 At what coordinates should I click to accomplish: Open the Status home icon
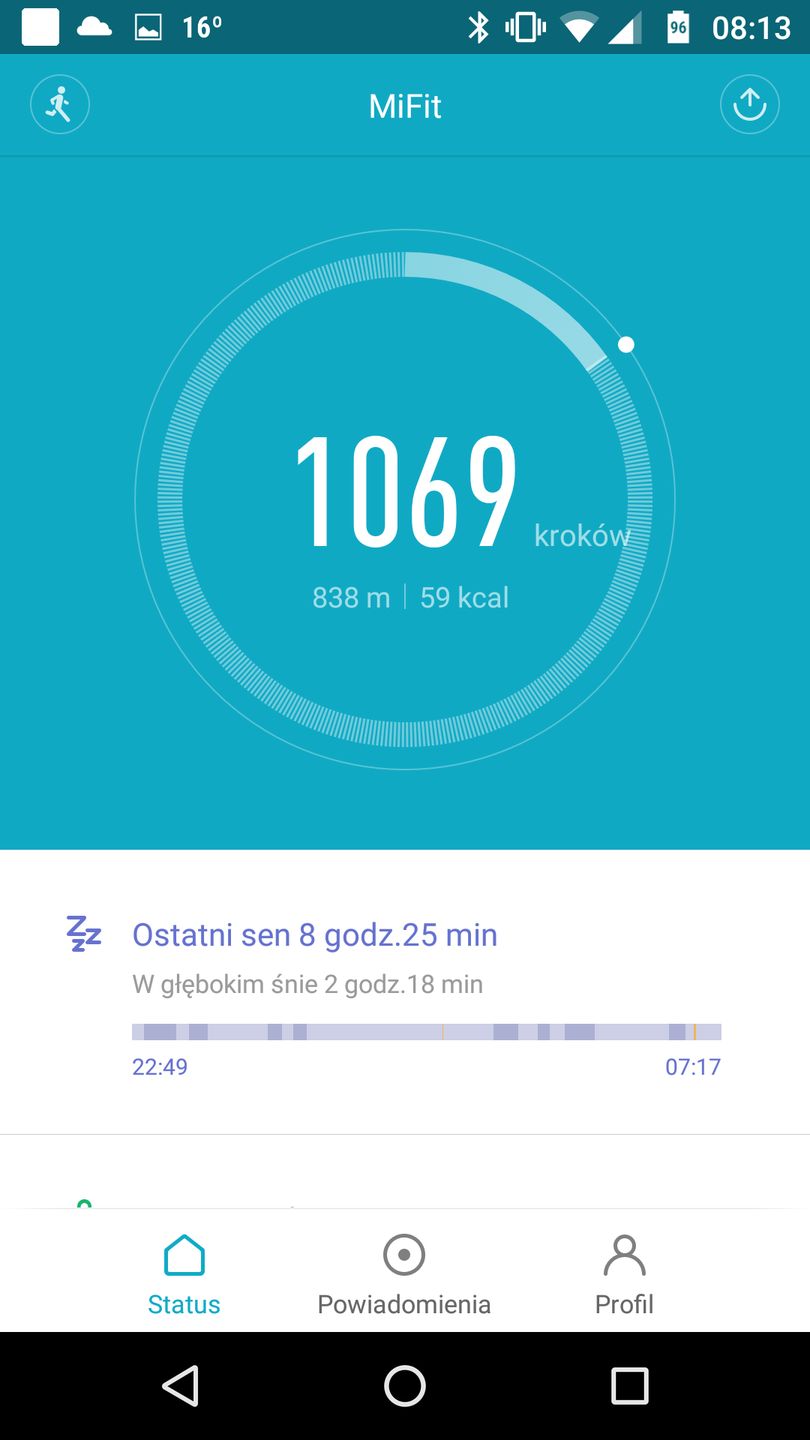(183, 1254)
